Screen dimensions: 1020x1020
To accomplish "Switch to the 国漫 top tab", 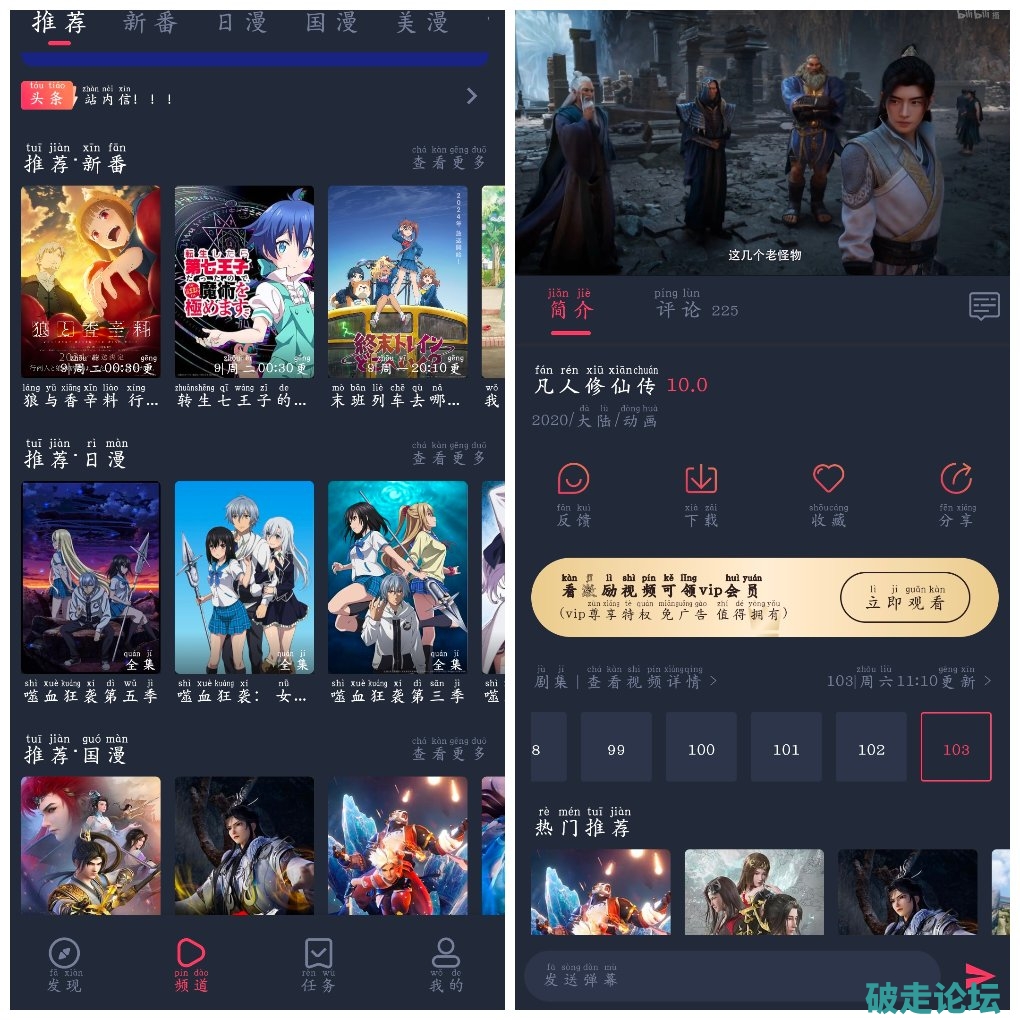I will tap(331, 22).
